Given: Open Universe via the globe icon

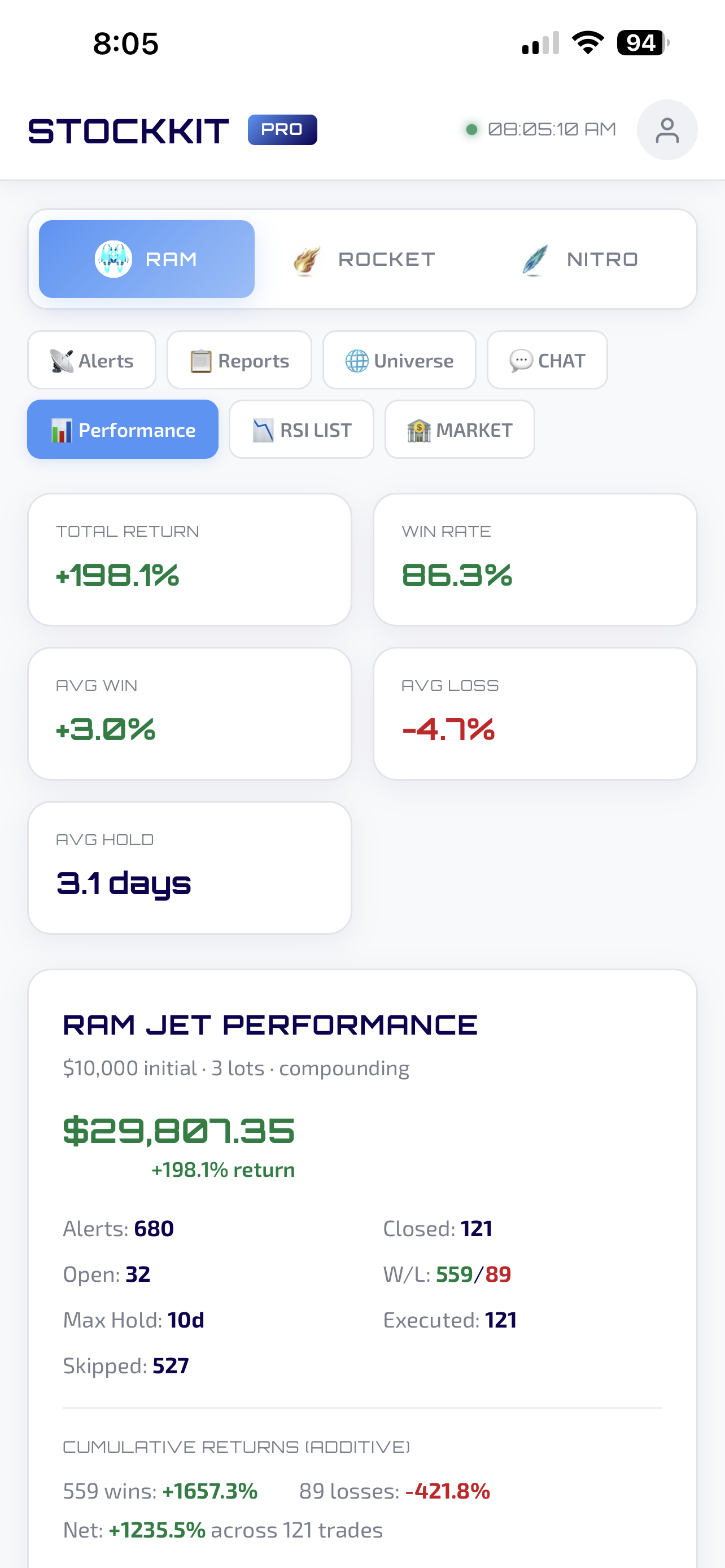Looking at the screenshot, I should [359, 360].
